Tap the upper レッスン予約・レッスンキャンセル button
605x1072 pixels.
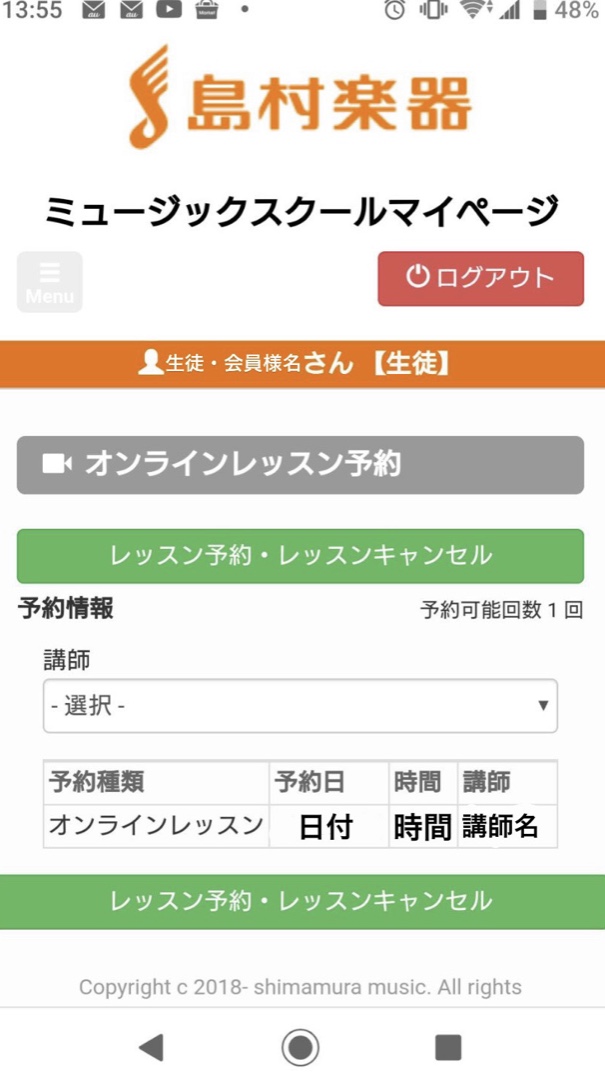coord(300,556)
